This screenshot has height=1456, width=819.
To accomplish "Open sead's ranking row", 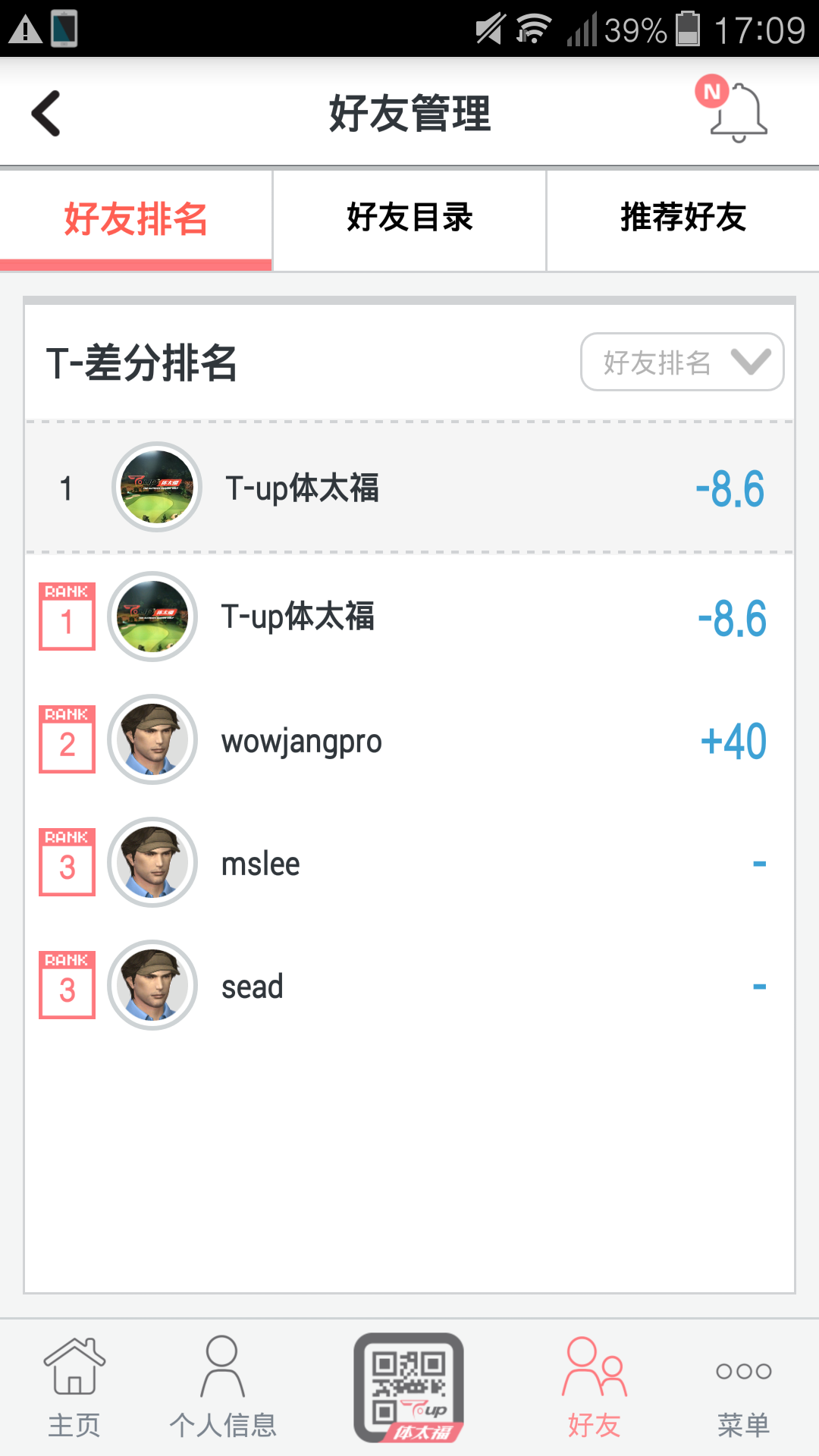I will click(409, 986).
